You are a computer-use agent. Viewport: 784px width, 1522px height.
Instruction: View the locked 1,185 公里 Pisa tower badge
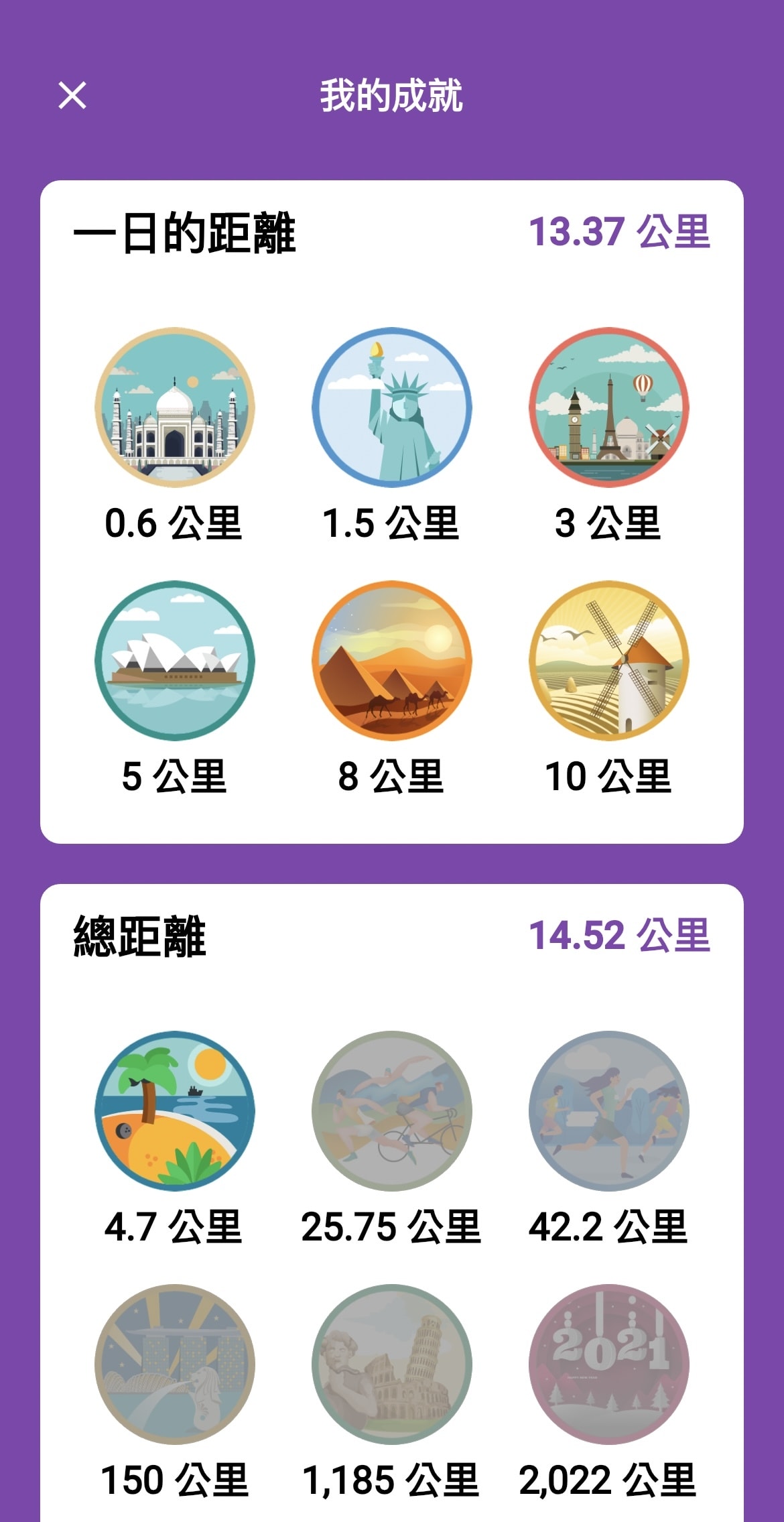(392, 1365)
